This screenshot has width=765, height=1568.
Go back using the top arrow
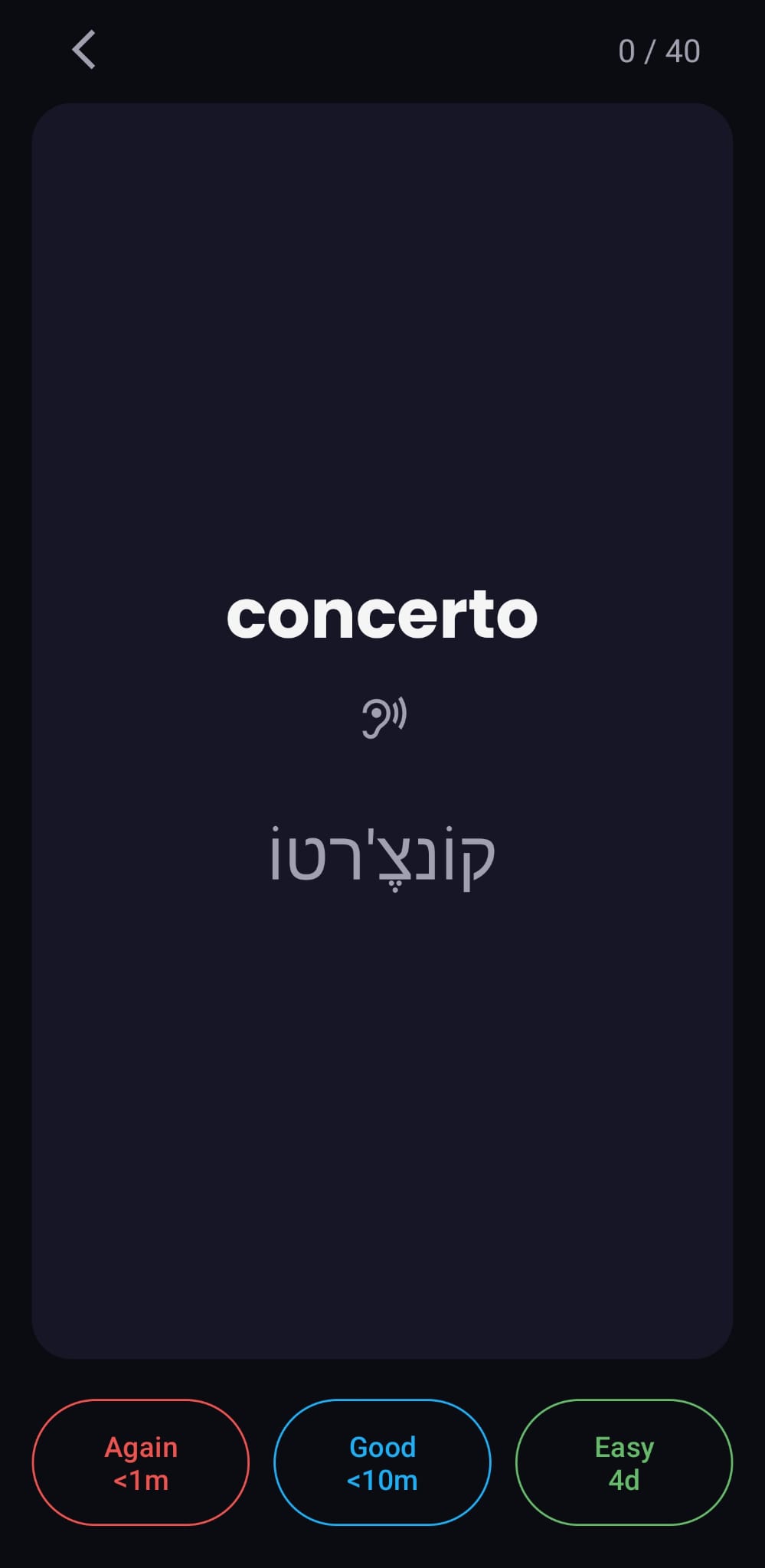(83, 51)
